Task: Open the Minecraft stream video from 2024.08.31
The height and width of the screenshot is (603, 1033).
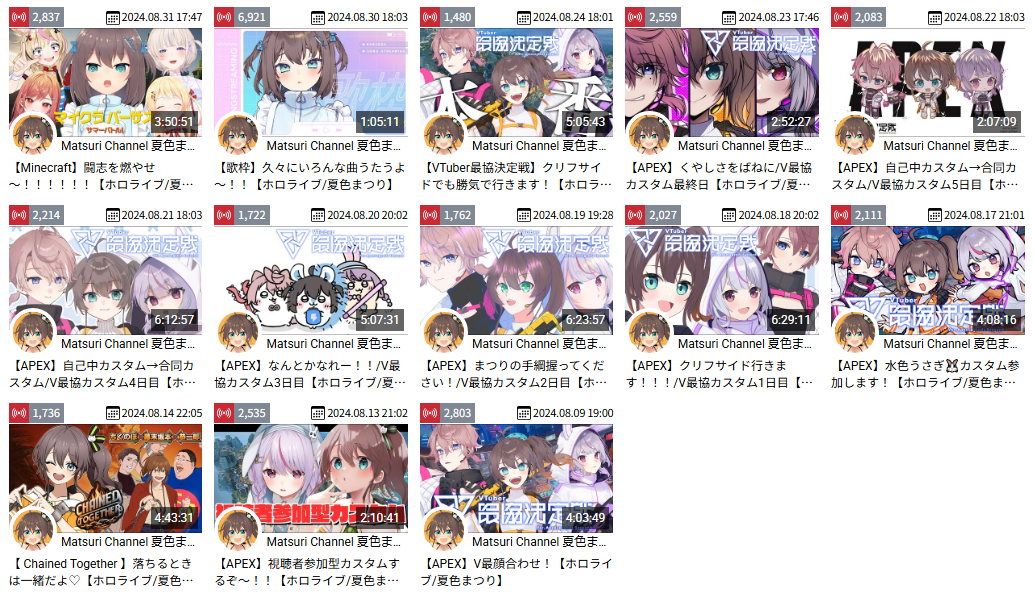Action: (105, 80)
